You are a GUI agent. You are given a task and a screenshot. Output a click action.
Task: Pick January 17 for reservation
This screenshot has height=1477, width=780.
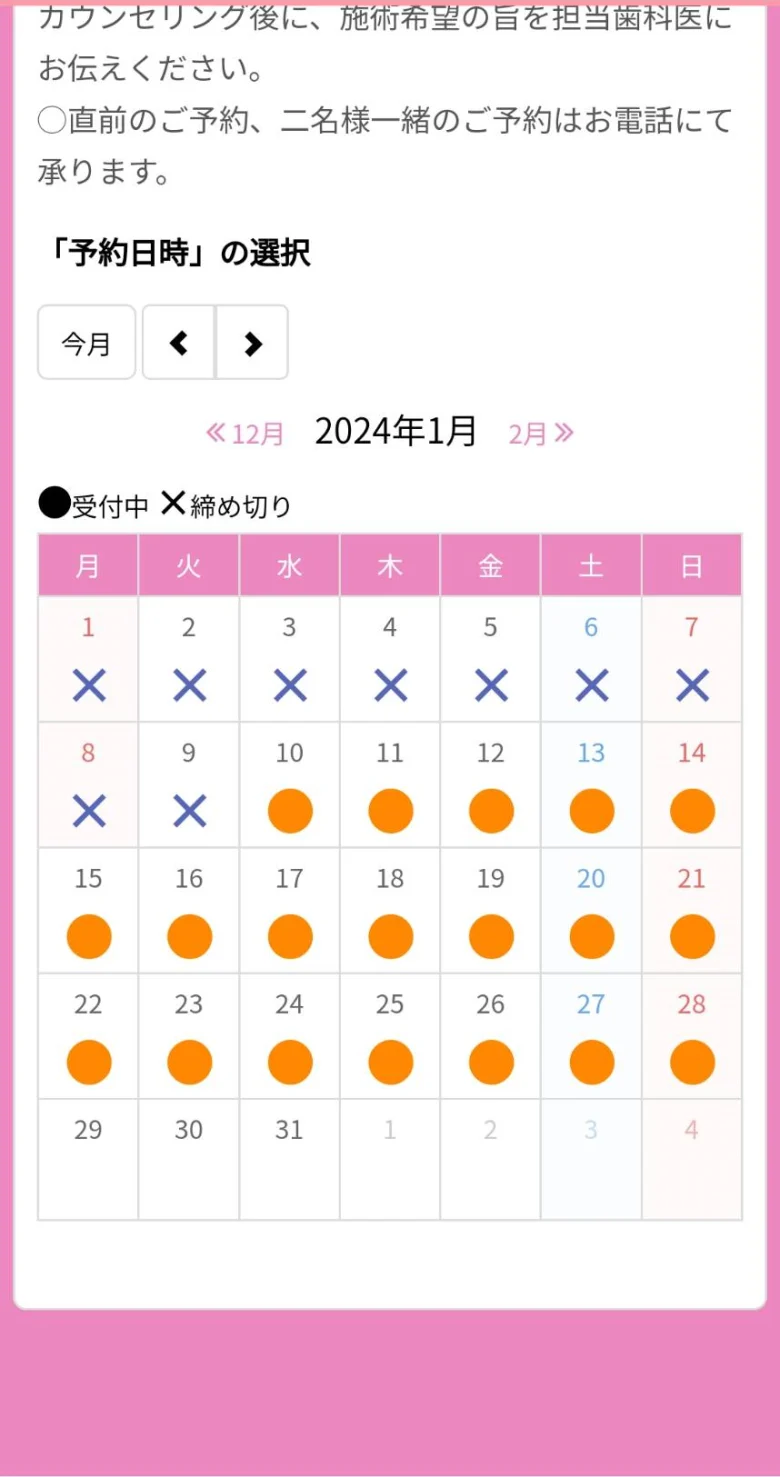pos(290,937)
